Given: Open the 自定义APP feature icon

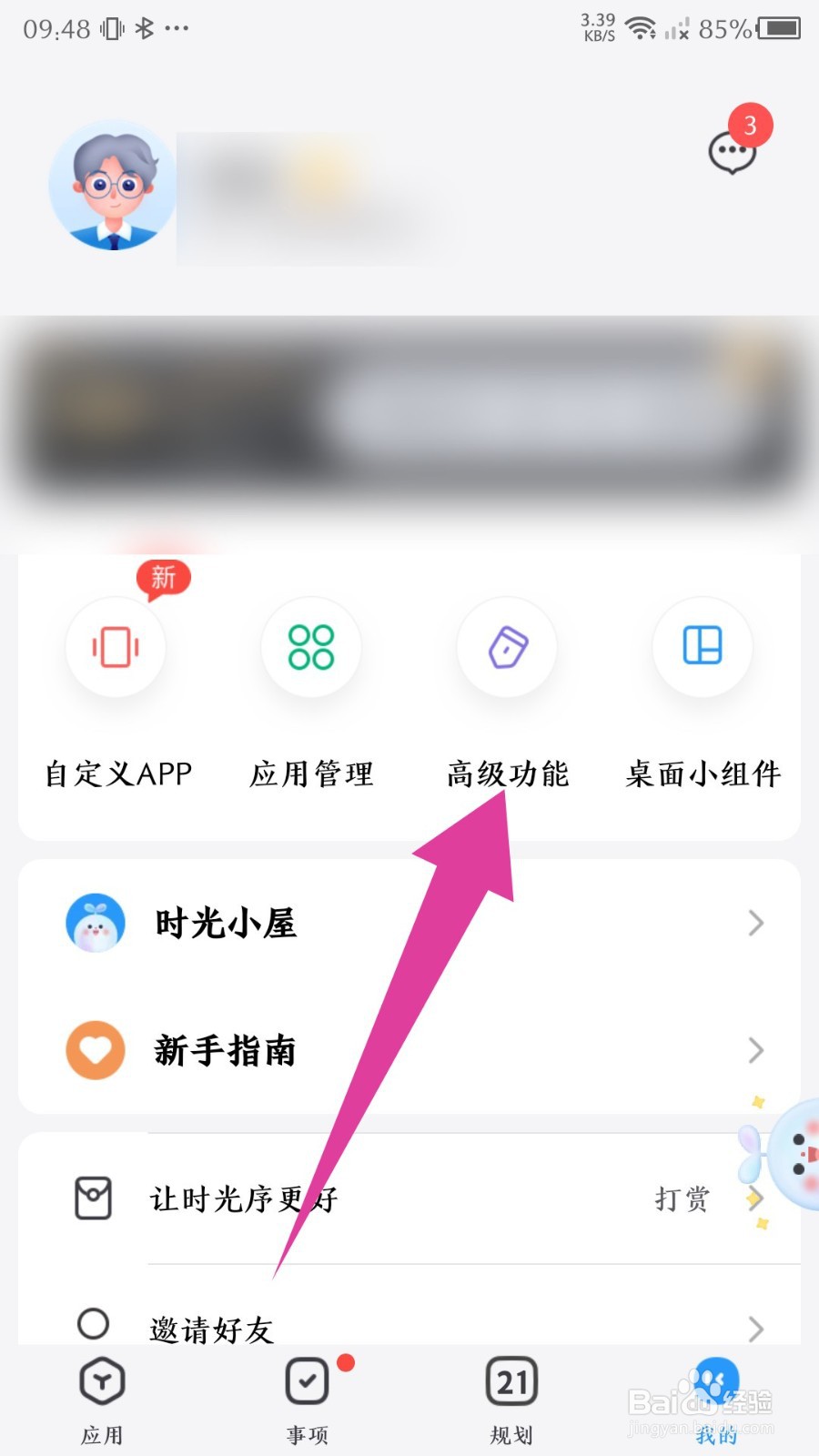Looking at the screenshot, I should coord(116,647).
